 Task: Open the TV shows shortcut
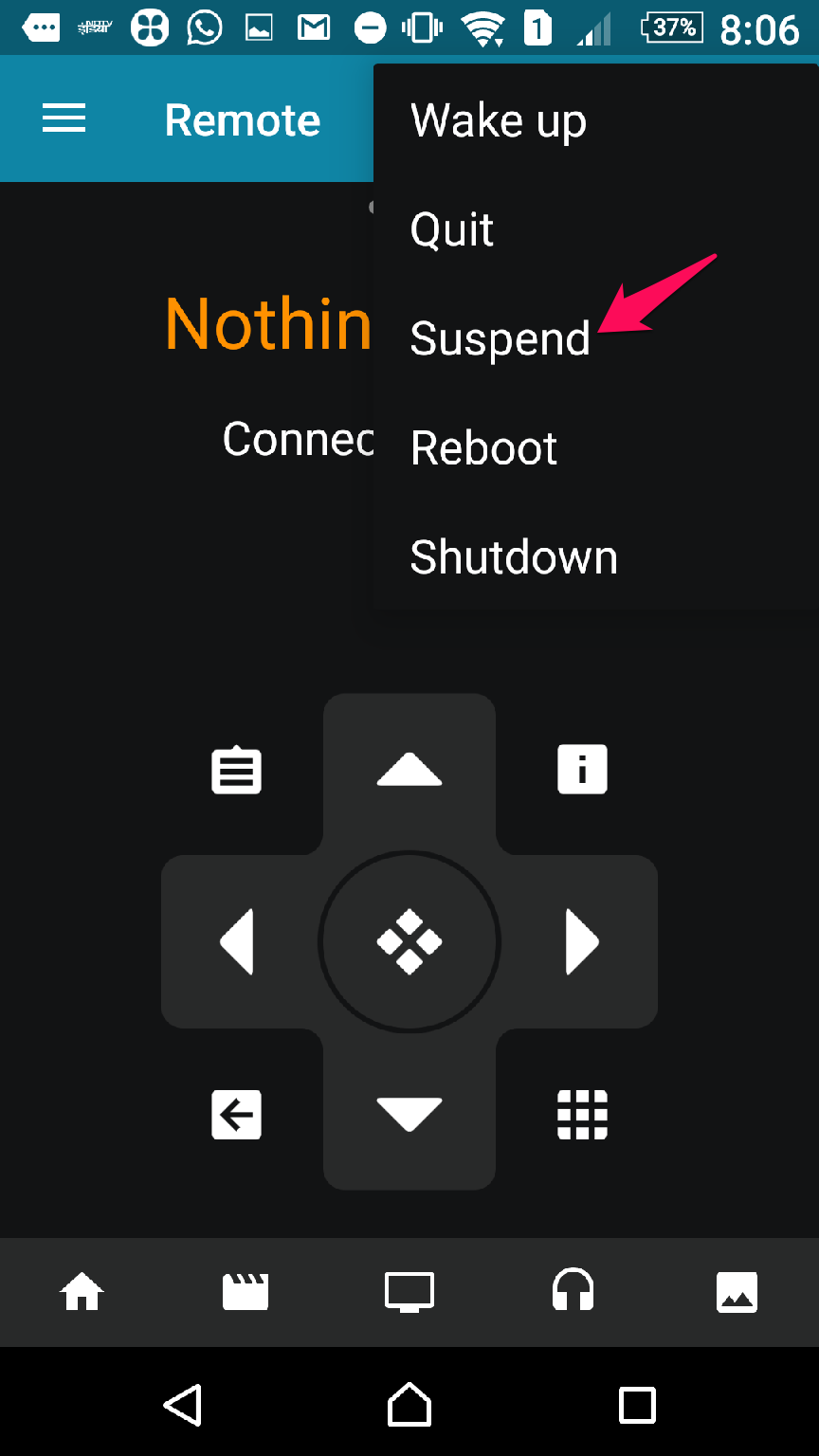click(x=409, y=1292)
